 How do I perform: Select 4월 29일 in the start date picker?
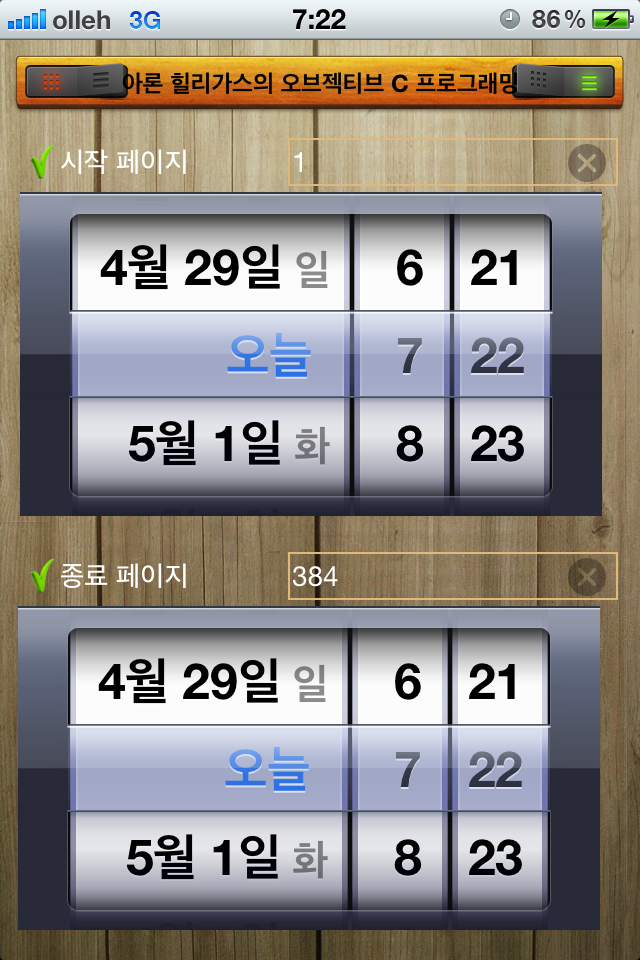(212, 269)
